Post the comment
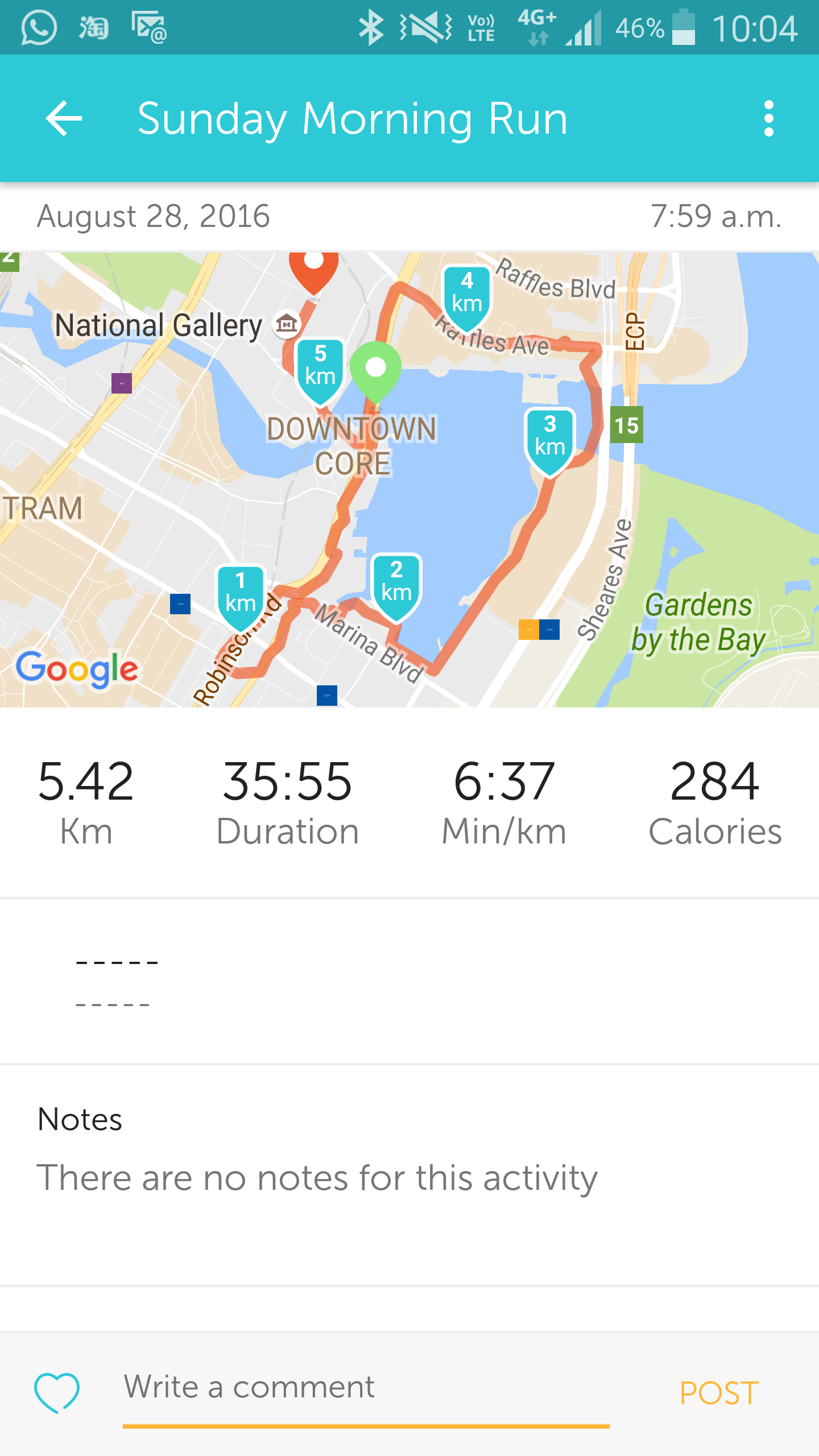The image size is (819, 1456). tap(719, 1393)
